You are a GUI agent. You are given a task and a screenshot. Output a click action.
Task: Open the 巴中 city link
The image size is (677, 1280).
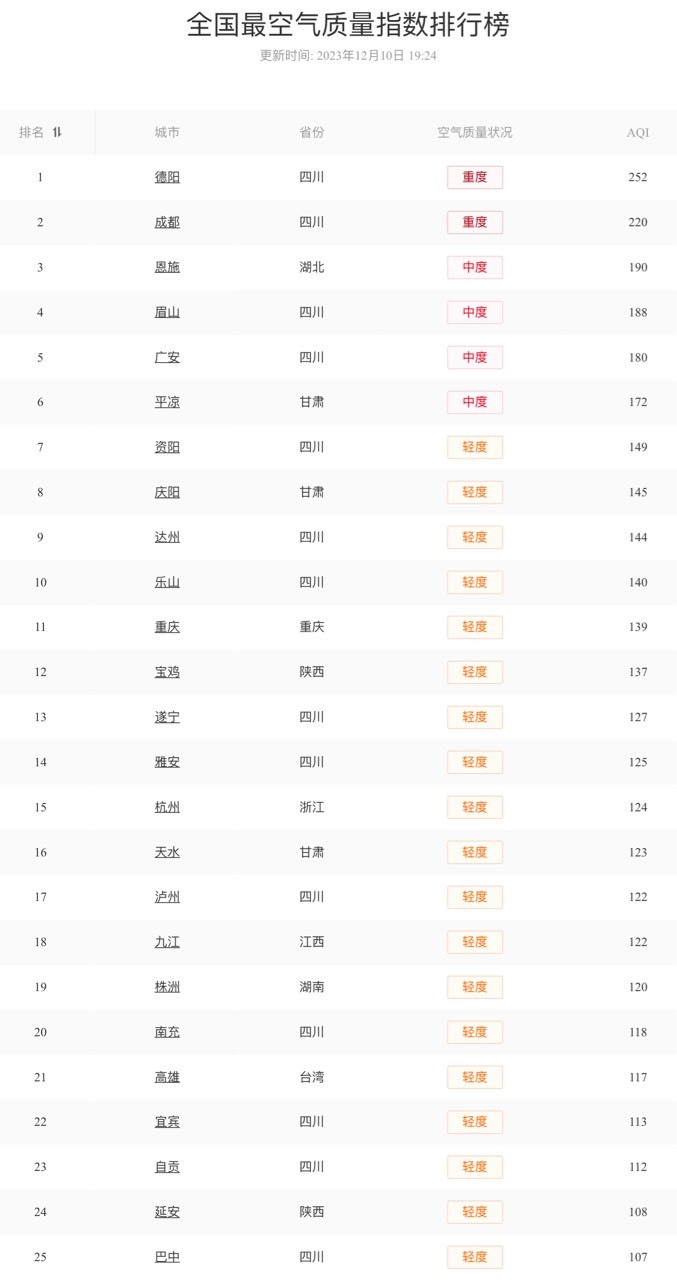tap(167, 1257)
